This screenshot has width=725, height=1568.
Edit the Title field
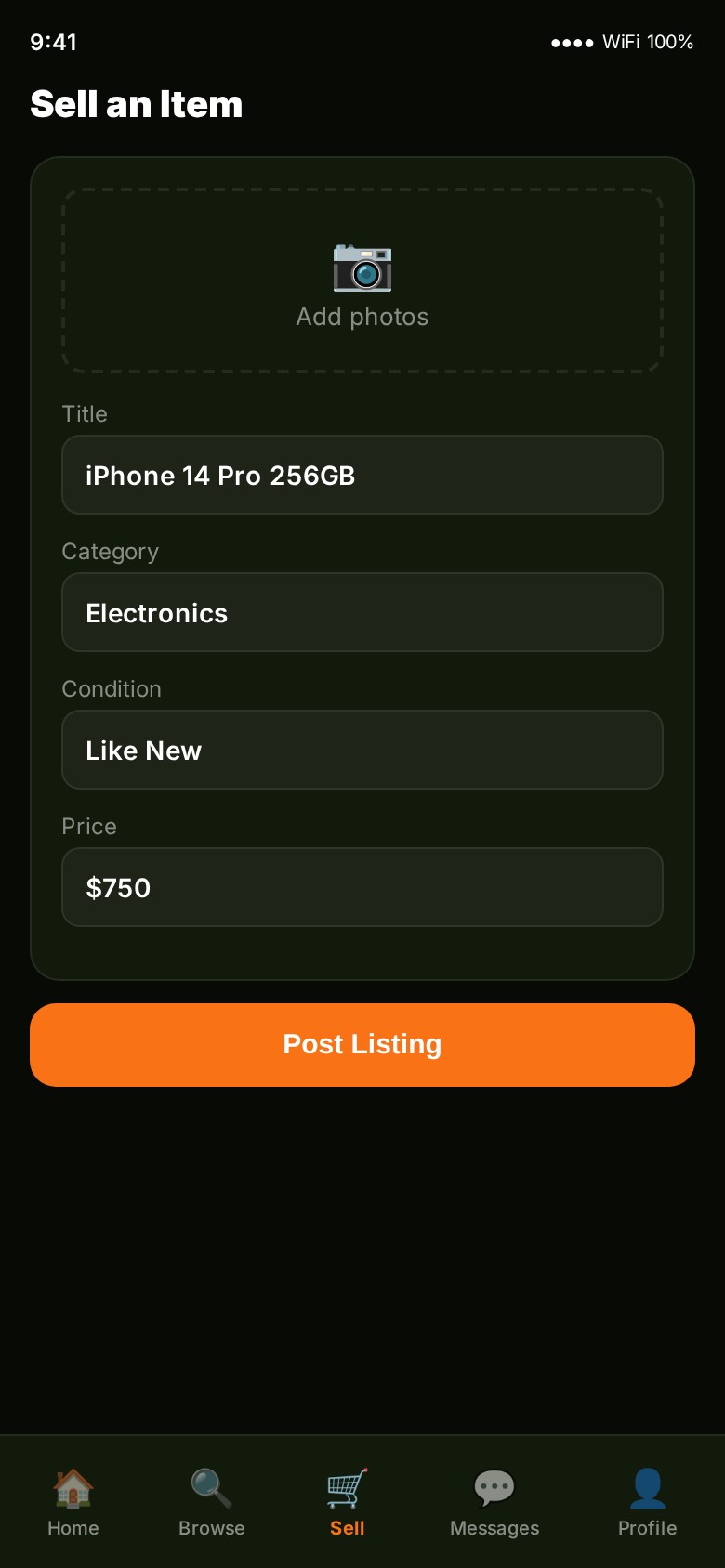point(362,475)
